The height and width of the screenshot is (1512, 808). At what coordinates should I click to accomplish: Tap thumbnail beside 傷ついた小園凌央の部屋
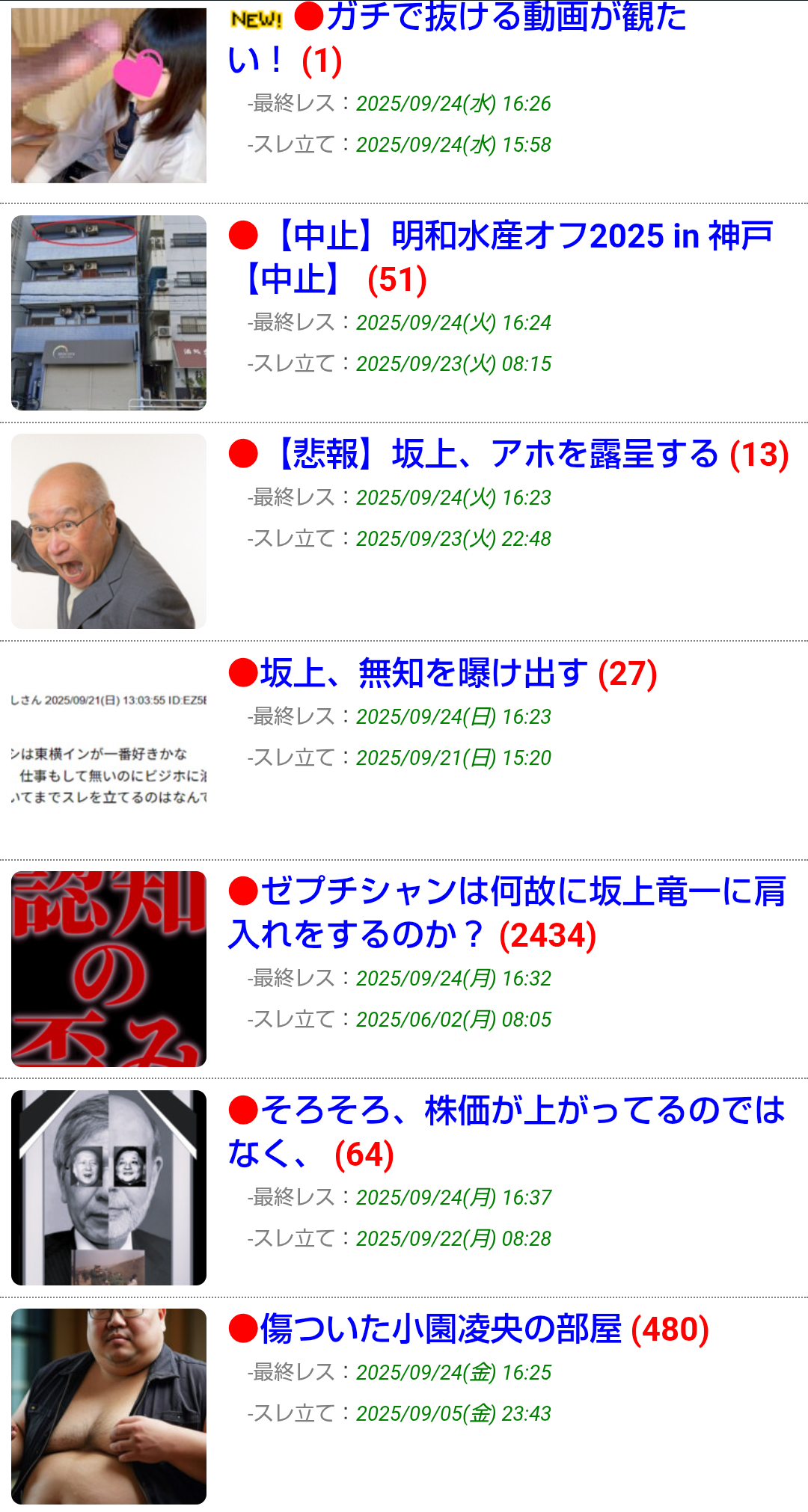coord(108,1406)
